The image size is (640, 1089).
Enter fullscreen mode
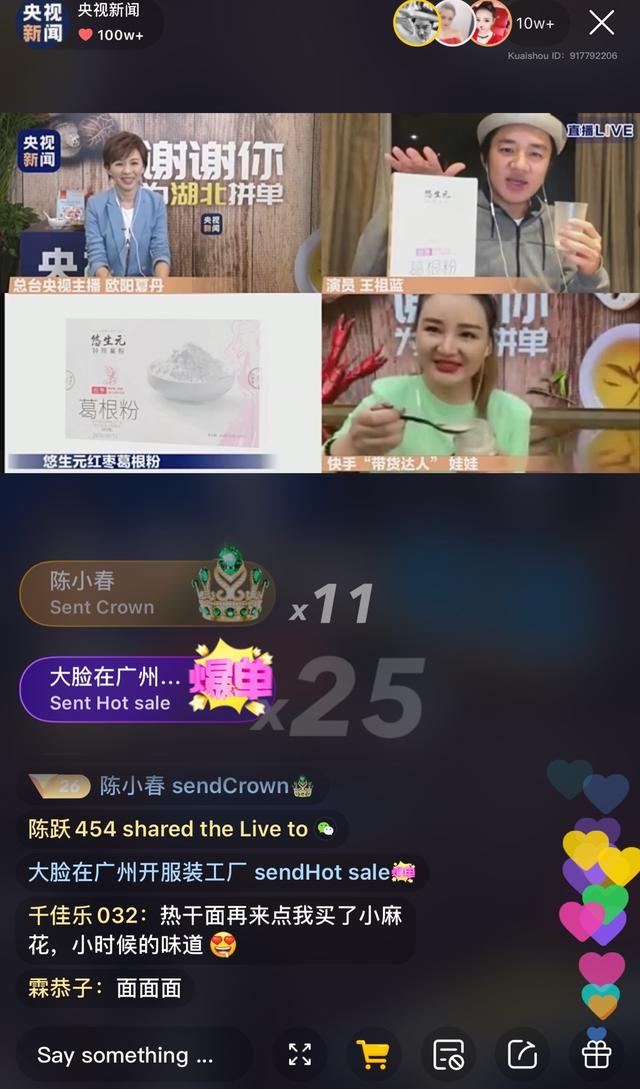click(299, 1054)
